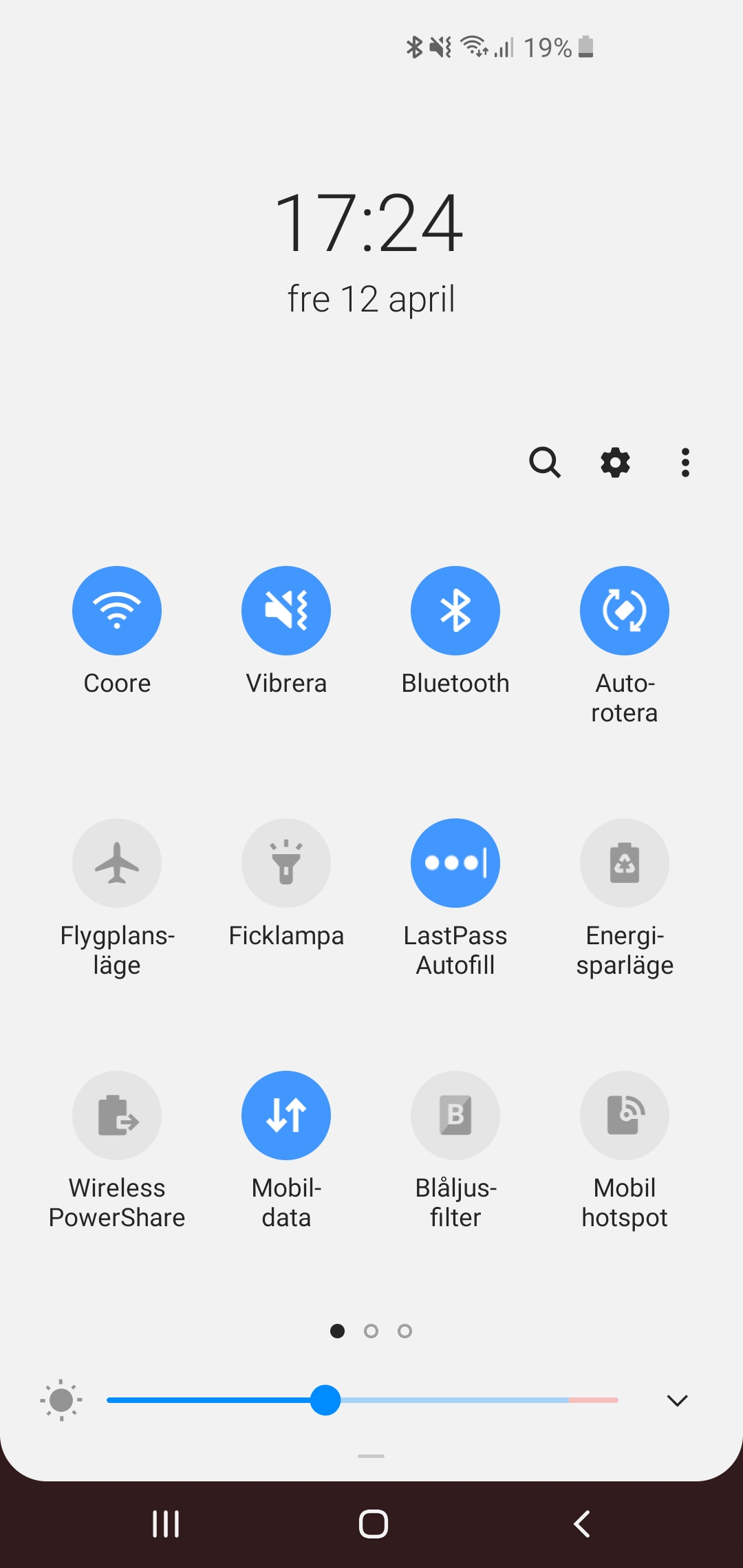Enable Blåljusfilter
This screenshot has height=1568, width=743.
tap(455, 1115)
